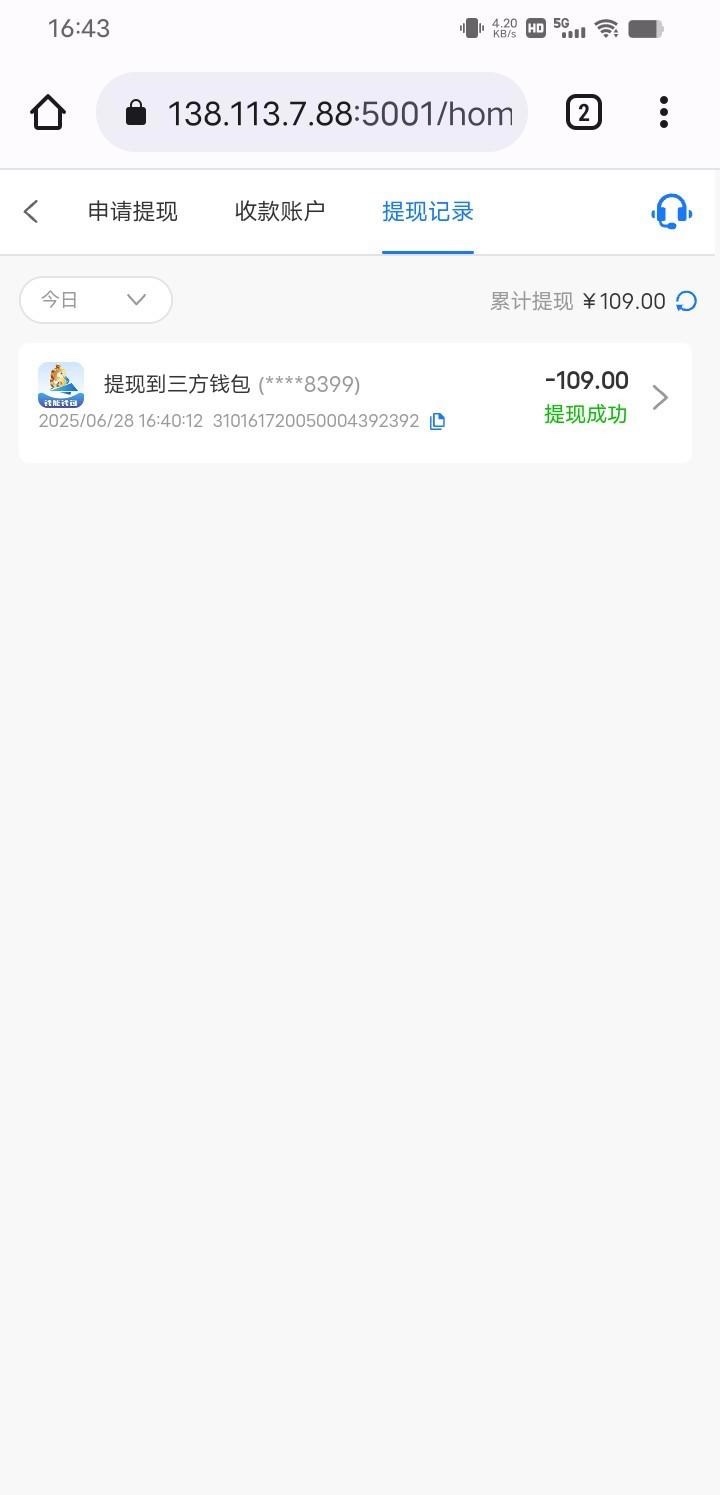Tap the dropdown arrow next to 今日
Image resolution: width=720 pixels, height=1495 pixels.
pos(136,299)
